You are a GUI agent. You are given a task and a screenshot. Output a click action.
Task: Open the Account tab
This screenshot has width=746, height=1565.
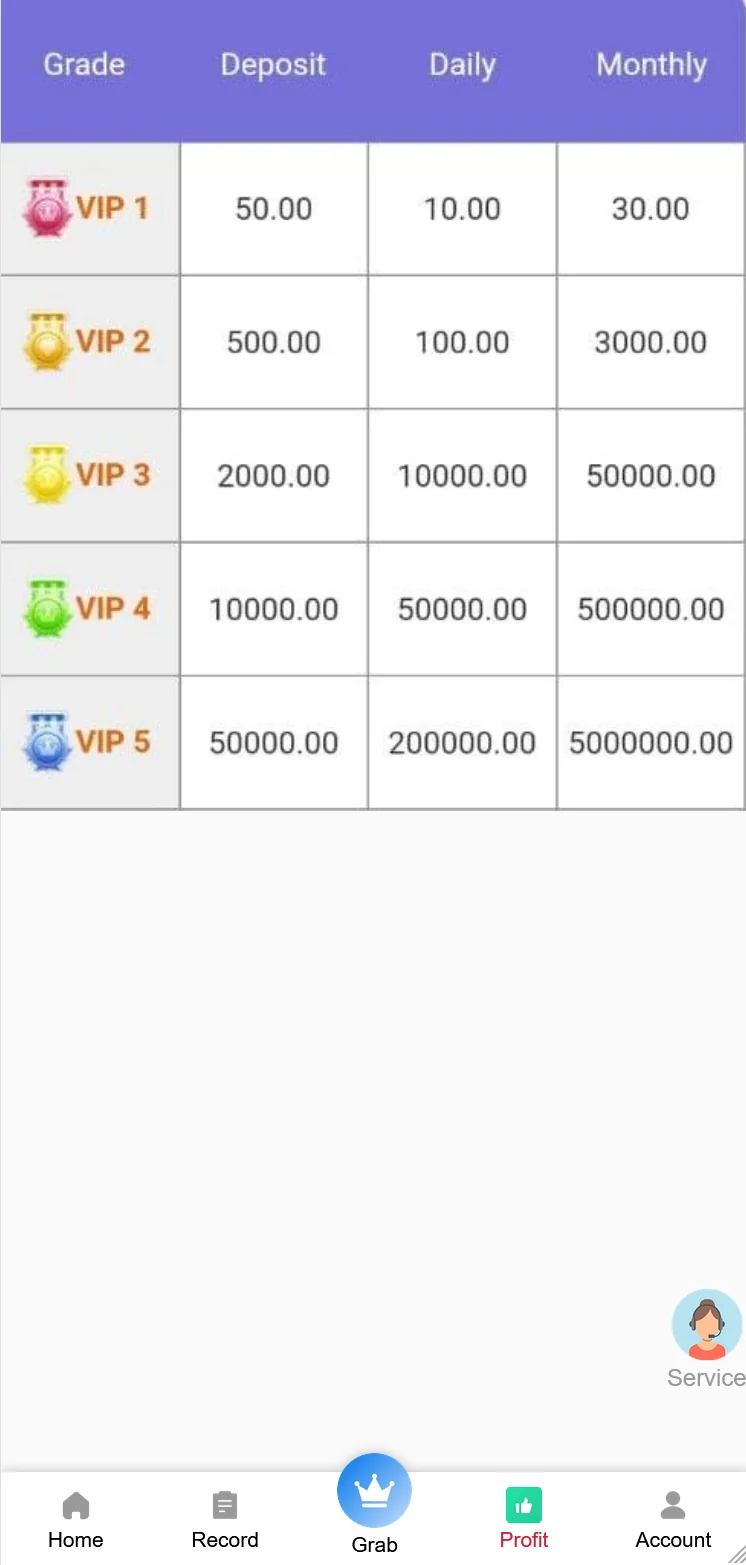[x=673, y=1518]
